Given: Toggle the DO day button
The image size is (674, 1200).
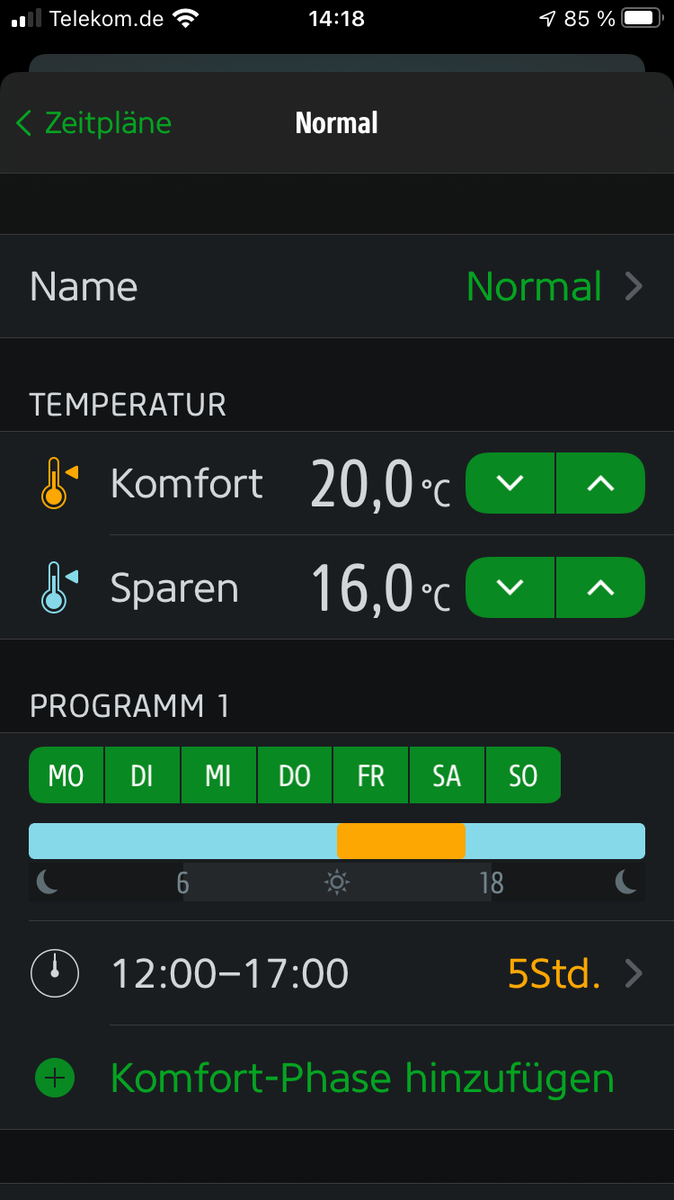Looking at the screenshot, I should tap(294, 776).
